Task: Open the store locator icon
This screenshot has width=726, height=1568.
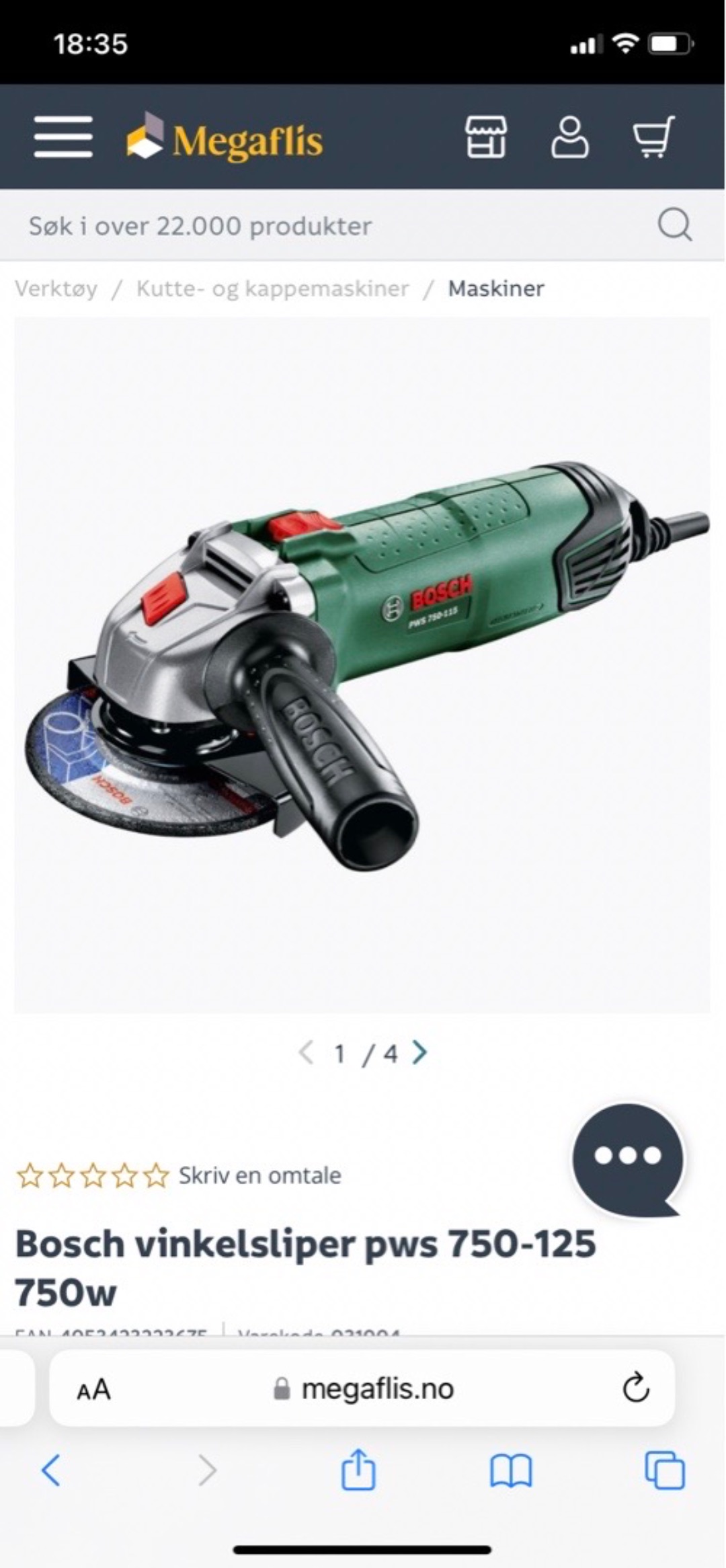Action: pyautogui.click(x=486, y=137)
